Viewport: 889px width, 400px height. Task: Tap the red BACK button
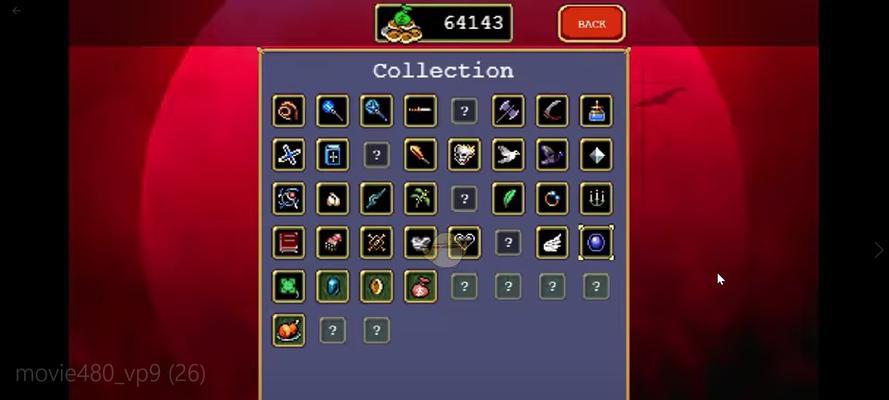click(591, 24)
